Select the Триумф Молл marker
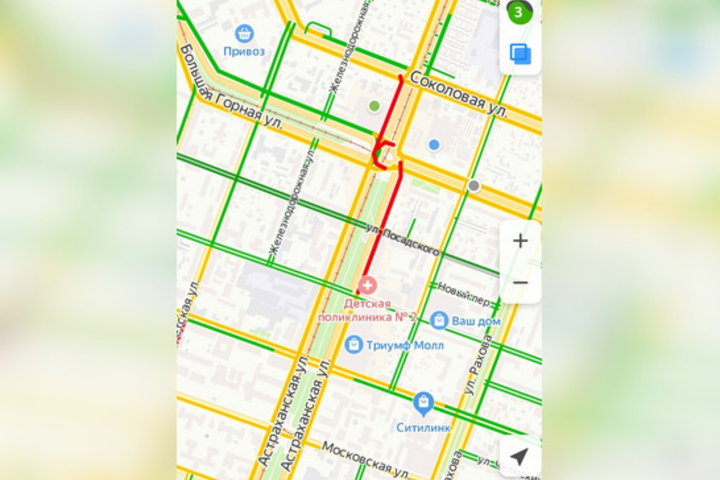The width and height of the screenshot is (720, 480). tap(353, 344)
